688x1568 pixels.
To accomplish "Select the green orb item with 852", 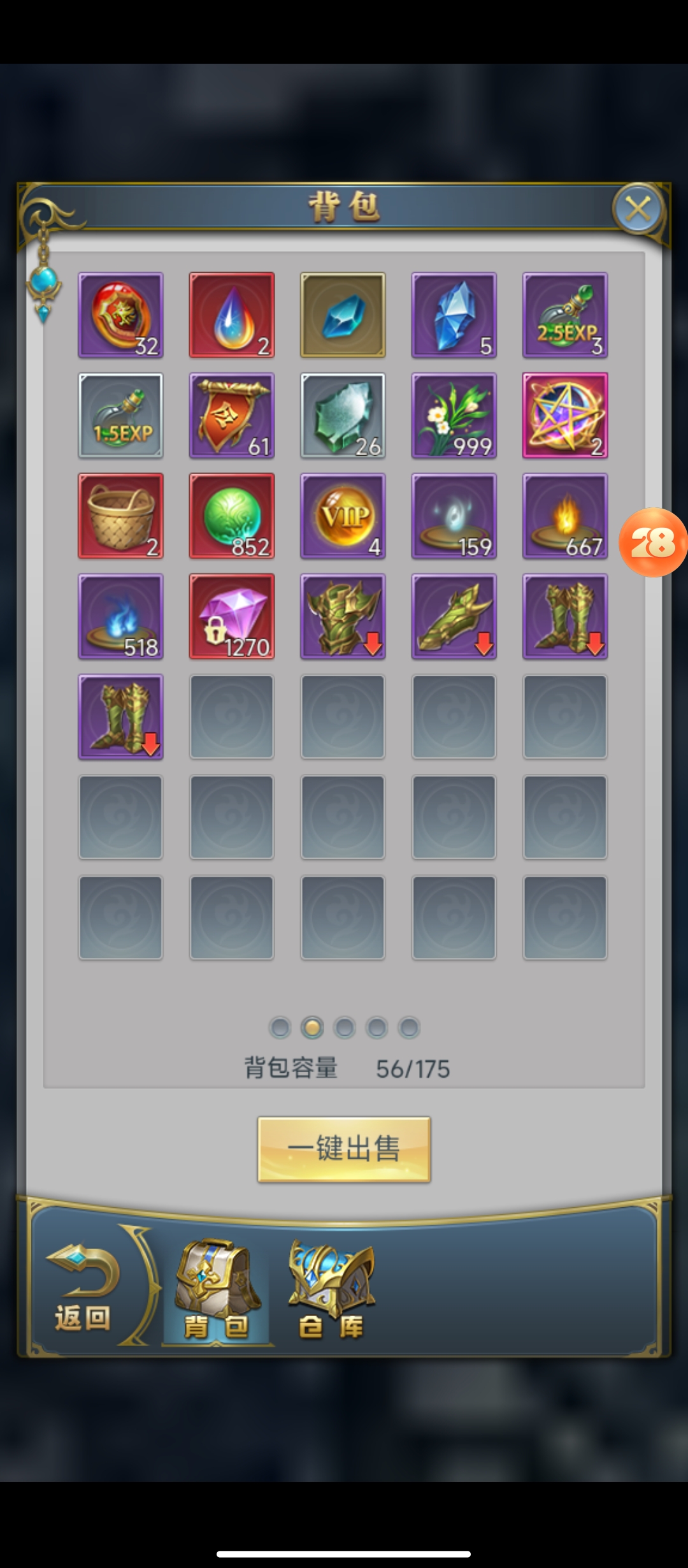I will pyautogui.click(x=232, y=516).
